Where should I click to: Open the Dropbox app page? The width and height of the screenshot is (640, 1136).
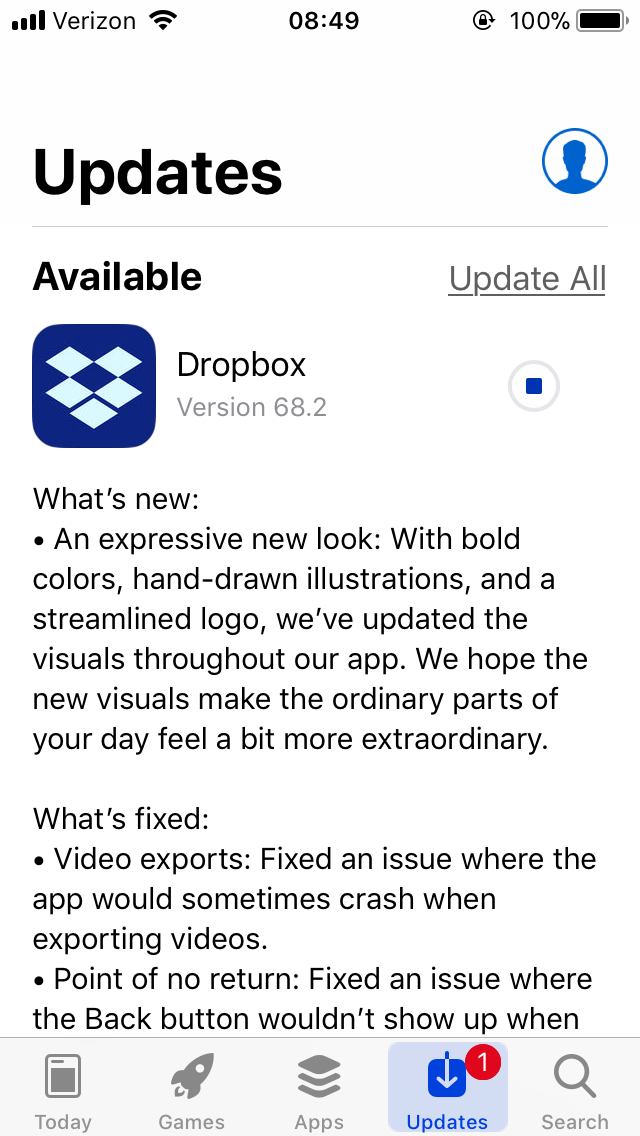click(94, 385)
